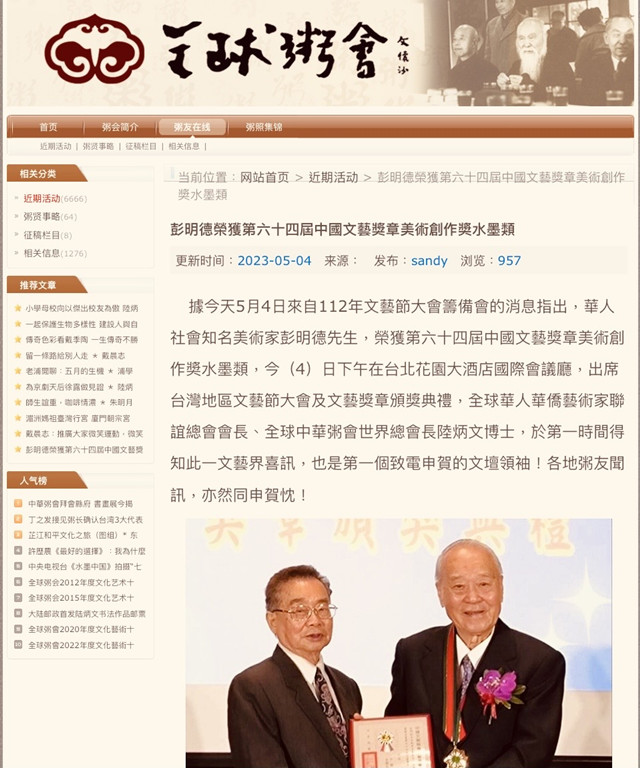Open recommended article 一起保護生物多樣性
640x768 pixels.
coord(80,324)
